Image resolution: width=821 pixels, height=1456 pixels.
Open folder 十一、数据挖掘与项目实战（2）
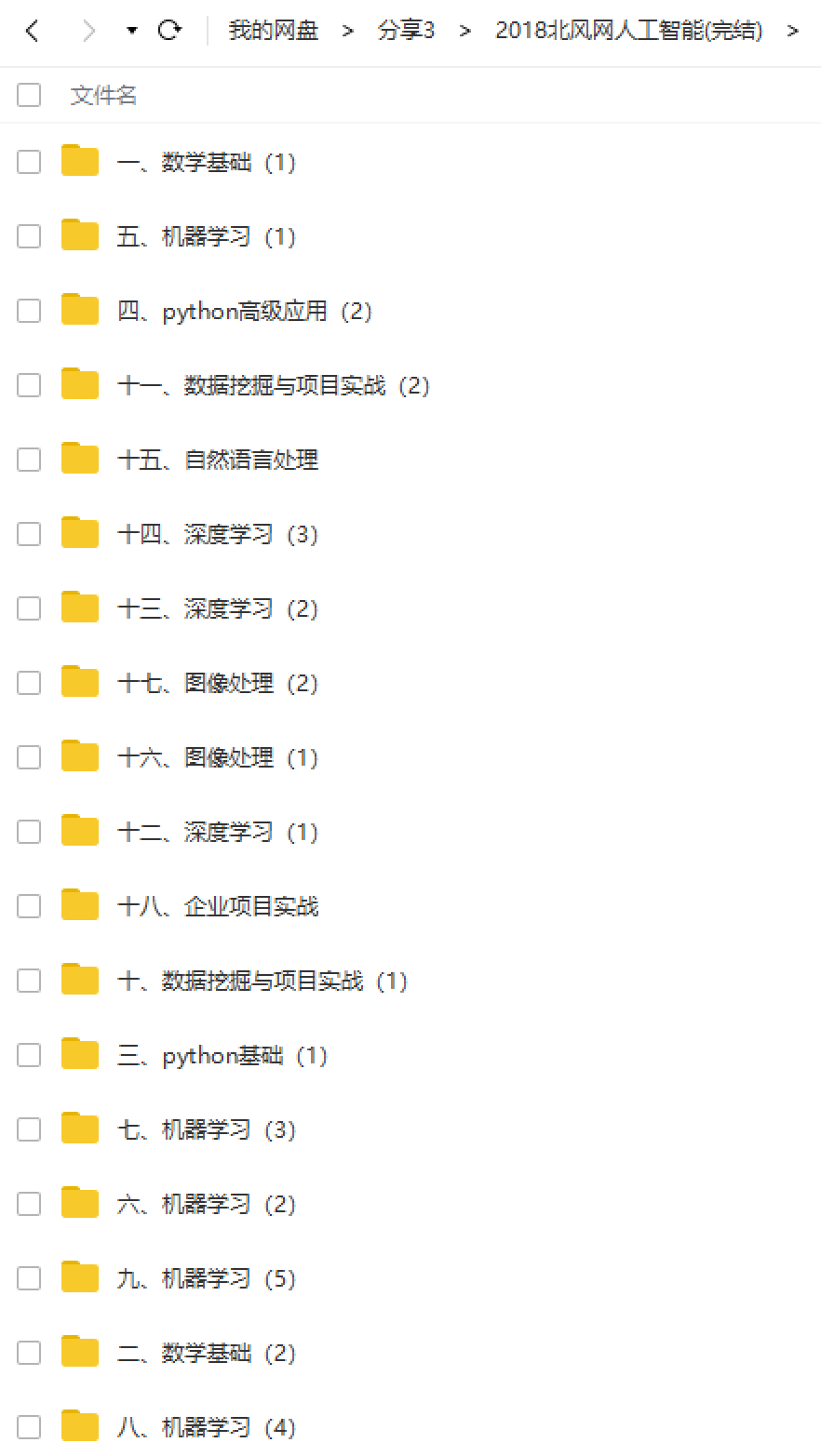(274, 386)
